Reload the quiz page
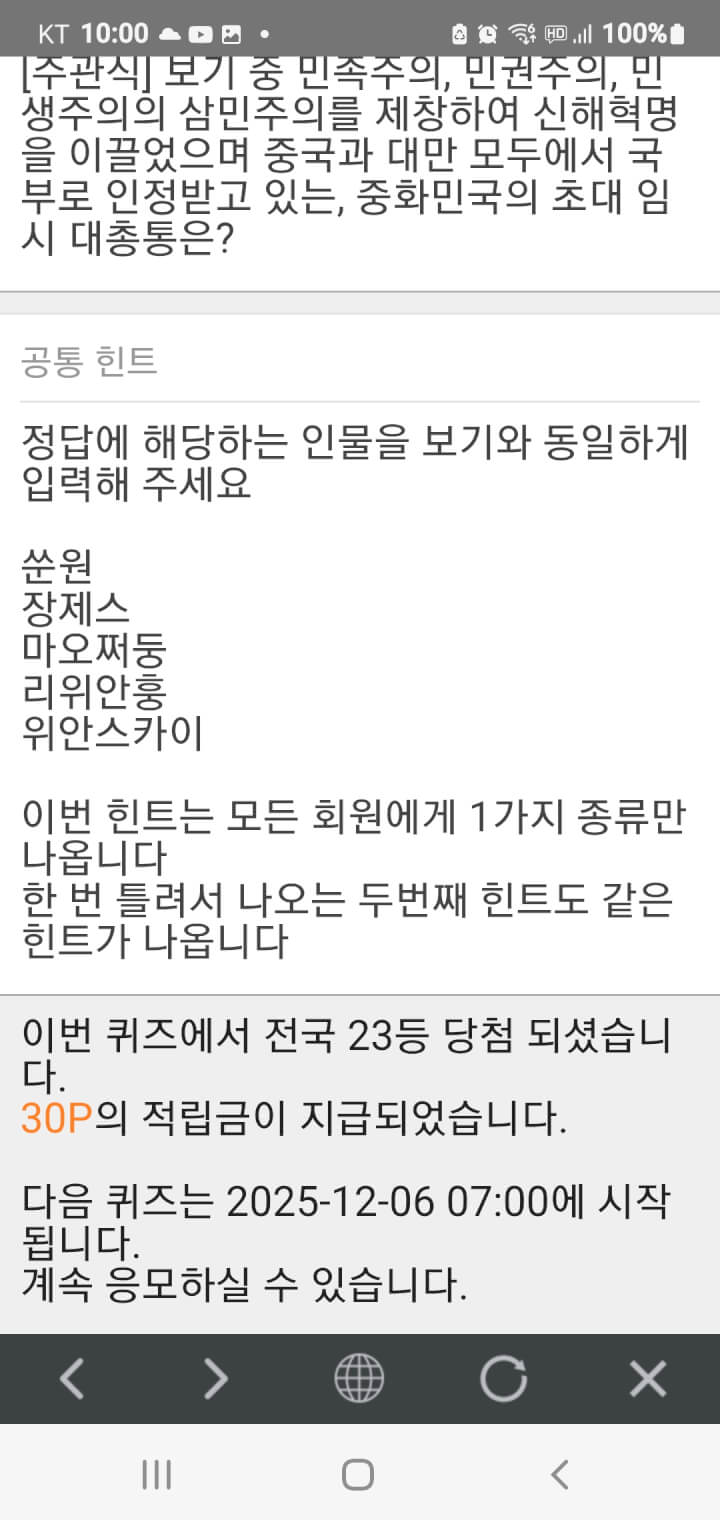The width and height of the screenshot is (720, 1520). [503, 1380]
